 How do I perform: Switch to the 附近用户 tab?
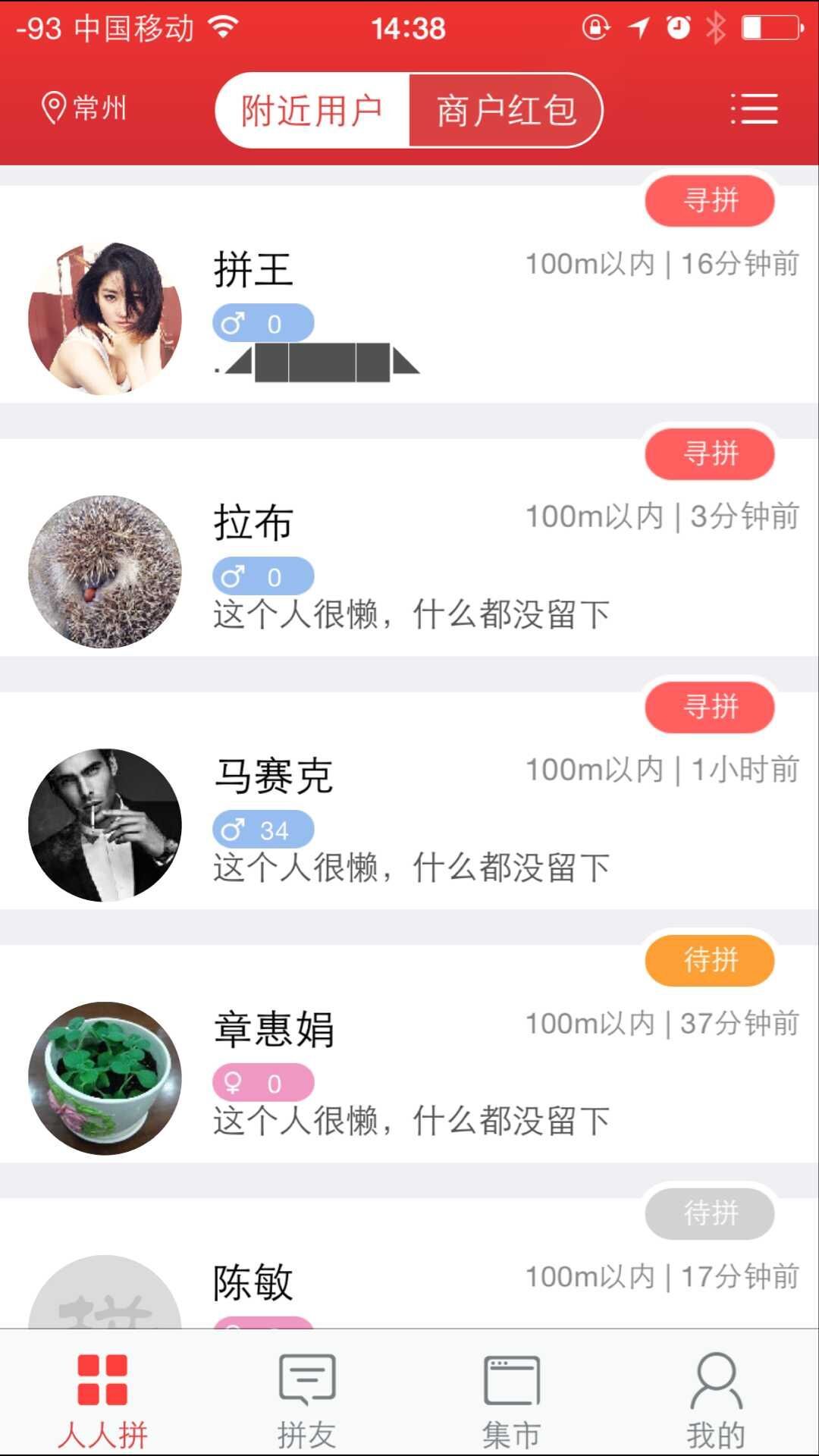[312, 111]
